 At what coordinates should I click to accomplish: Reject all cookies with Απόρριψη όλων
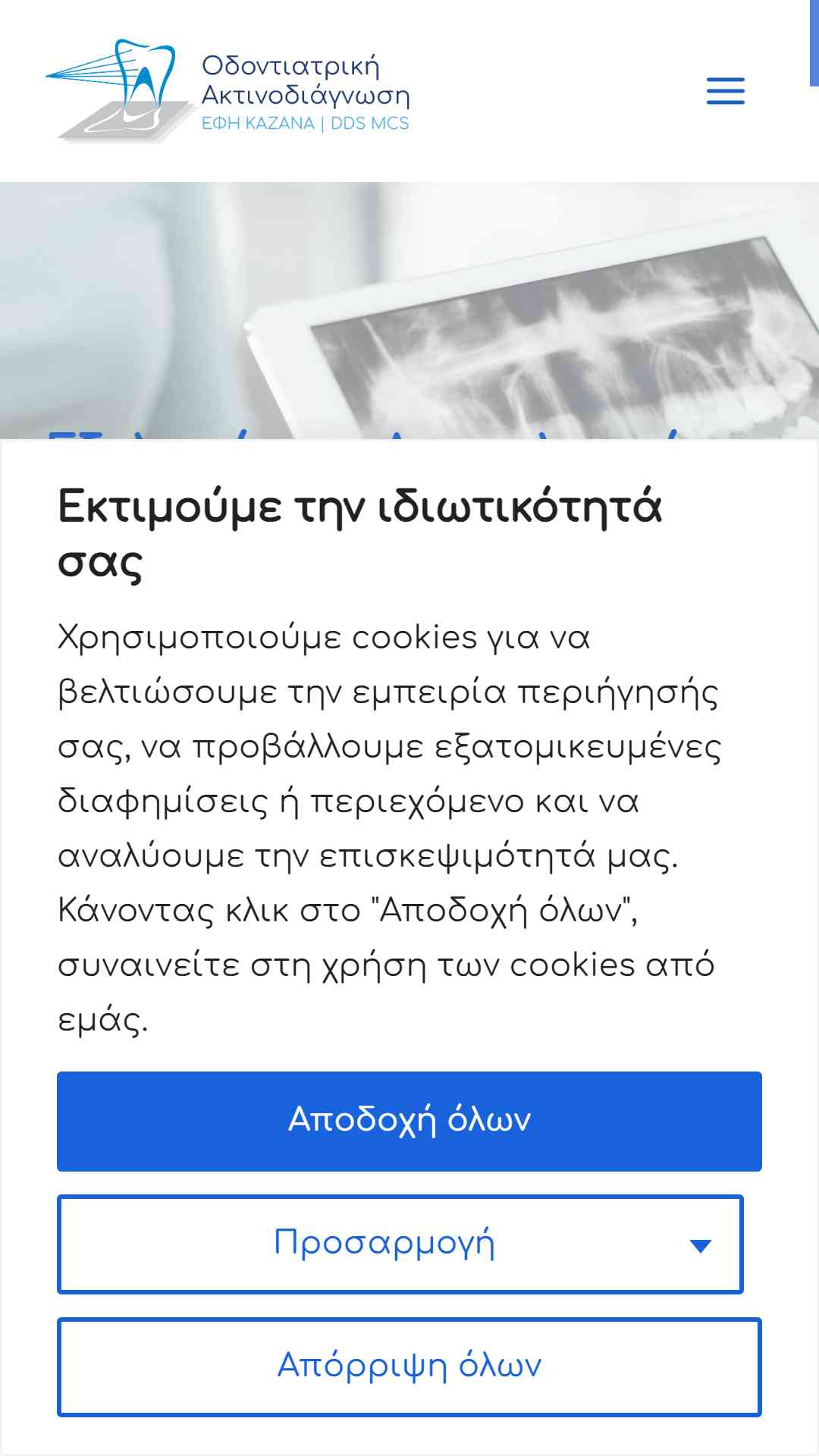click(409, 1367)
